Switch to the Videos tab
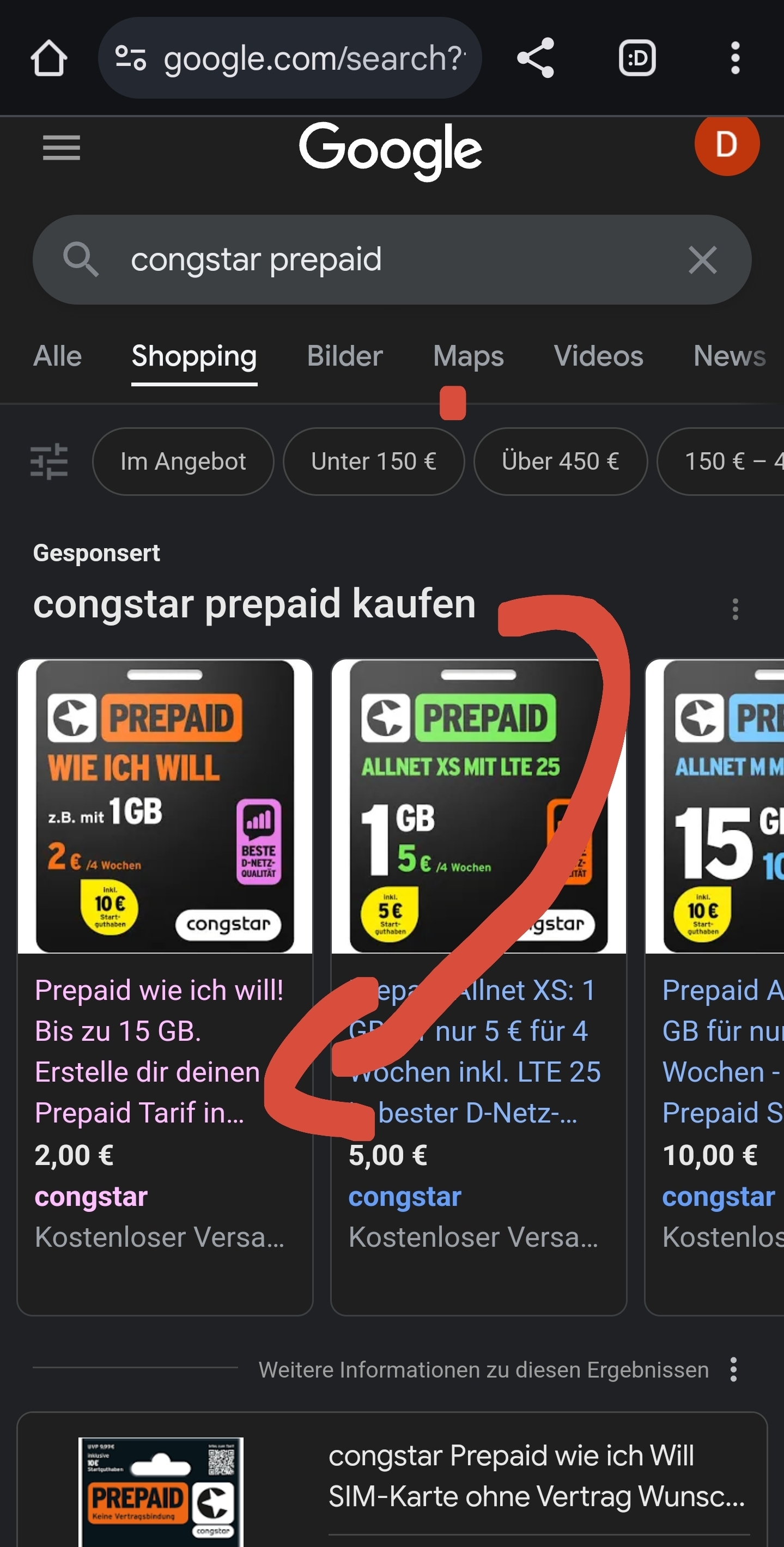Viewport: 784px width, 1547px height. (599, 356)
